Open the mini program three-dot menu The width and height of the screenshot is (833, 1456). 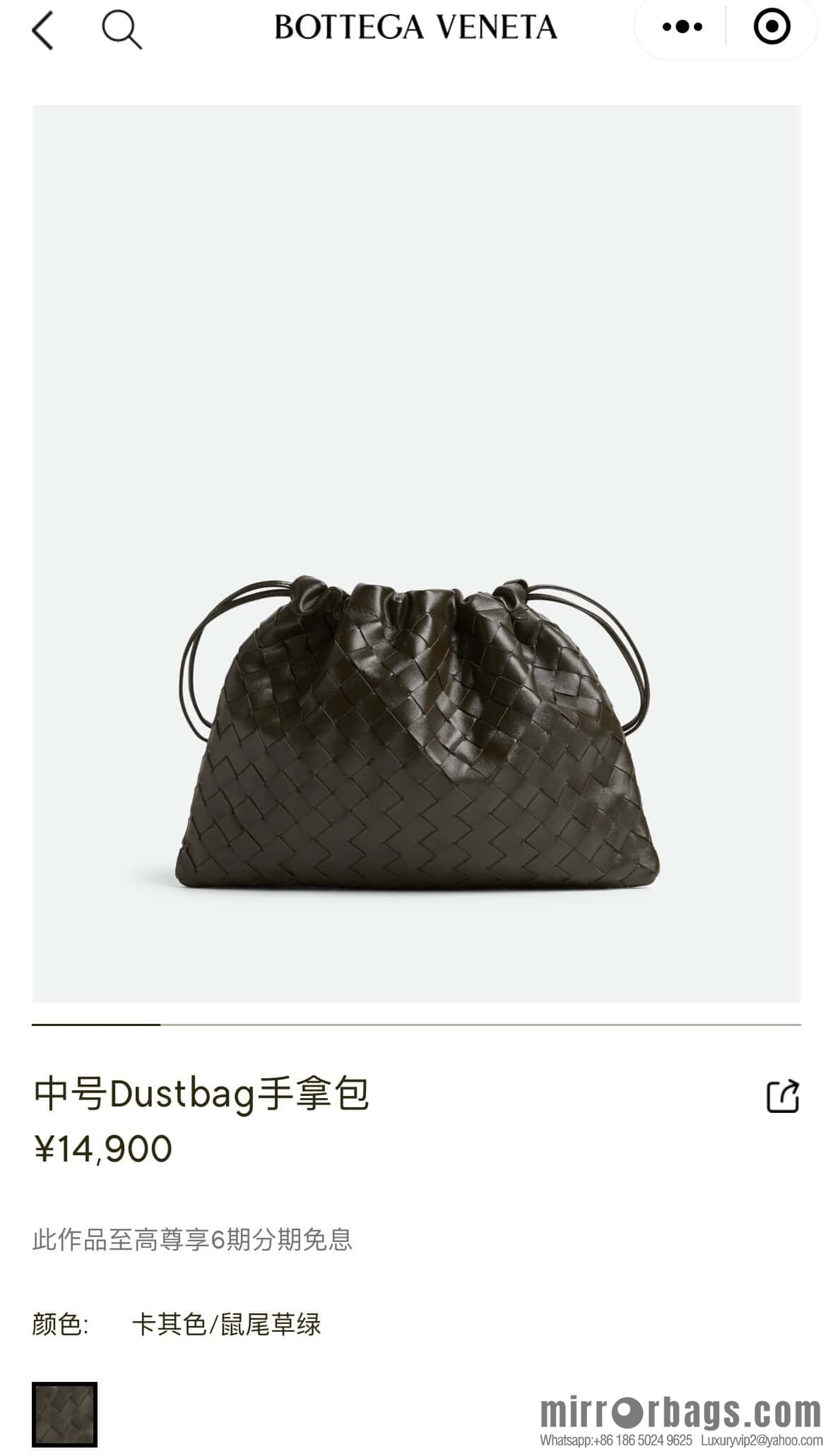(x=682, y=27)
